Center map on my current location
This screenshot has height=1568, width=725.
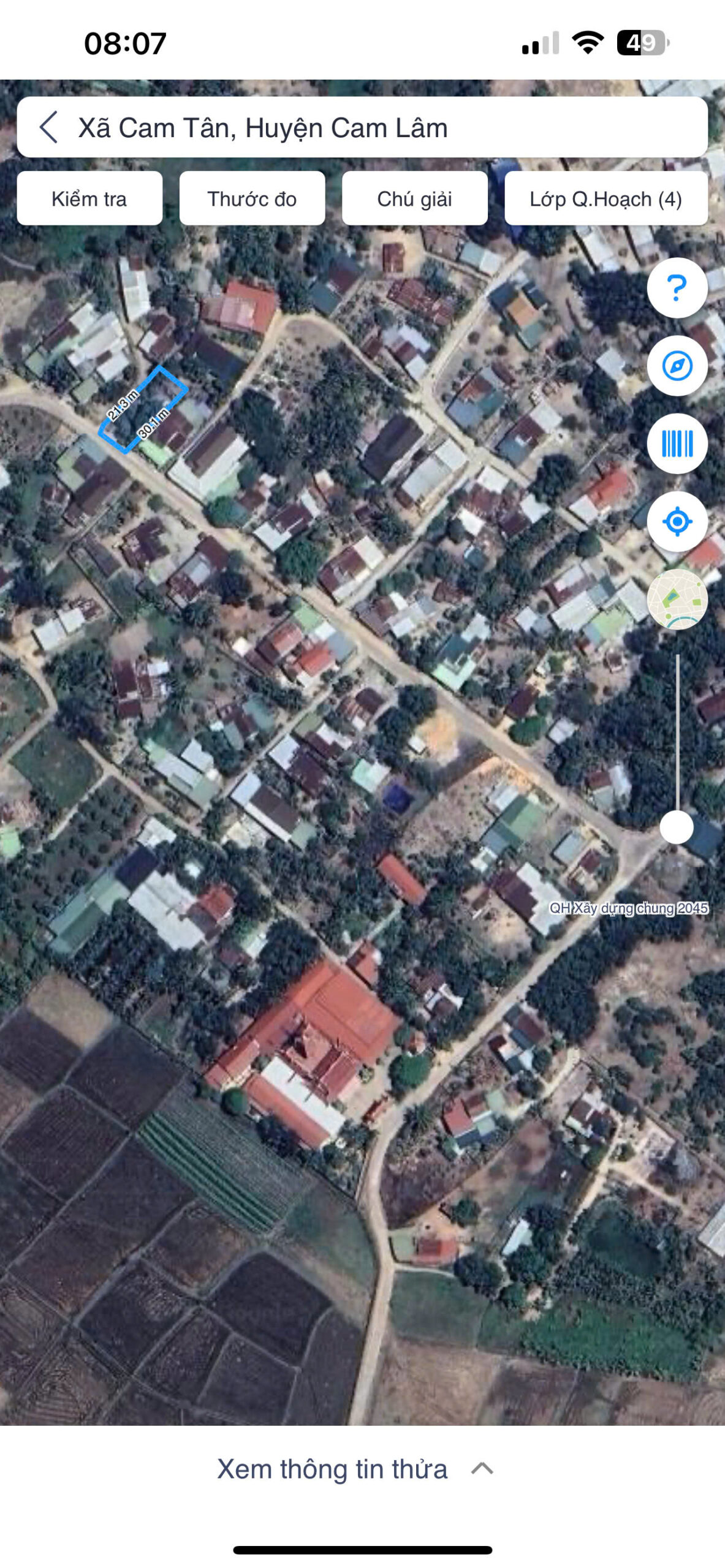[x=677, y=521]
